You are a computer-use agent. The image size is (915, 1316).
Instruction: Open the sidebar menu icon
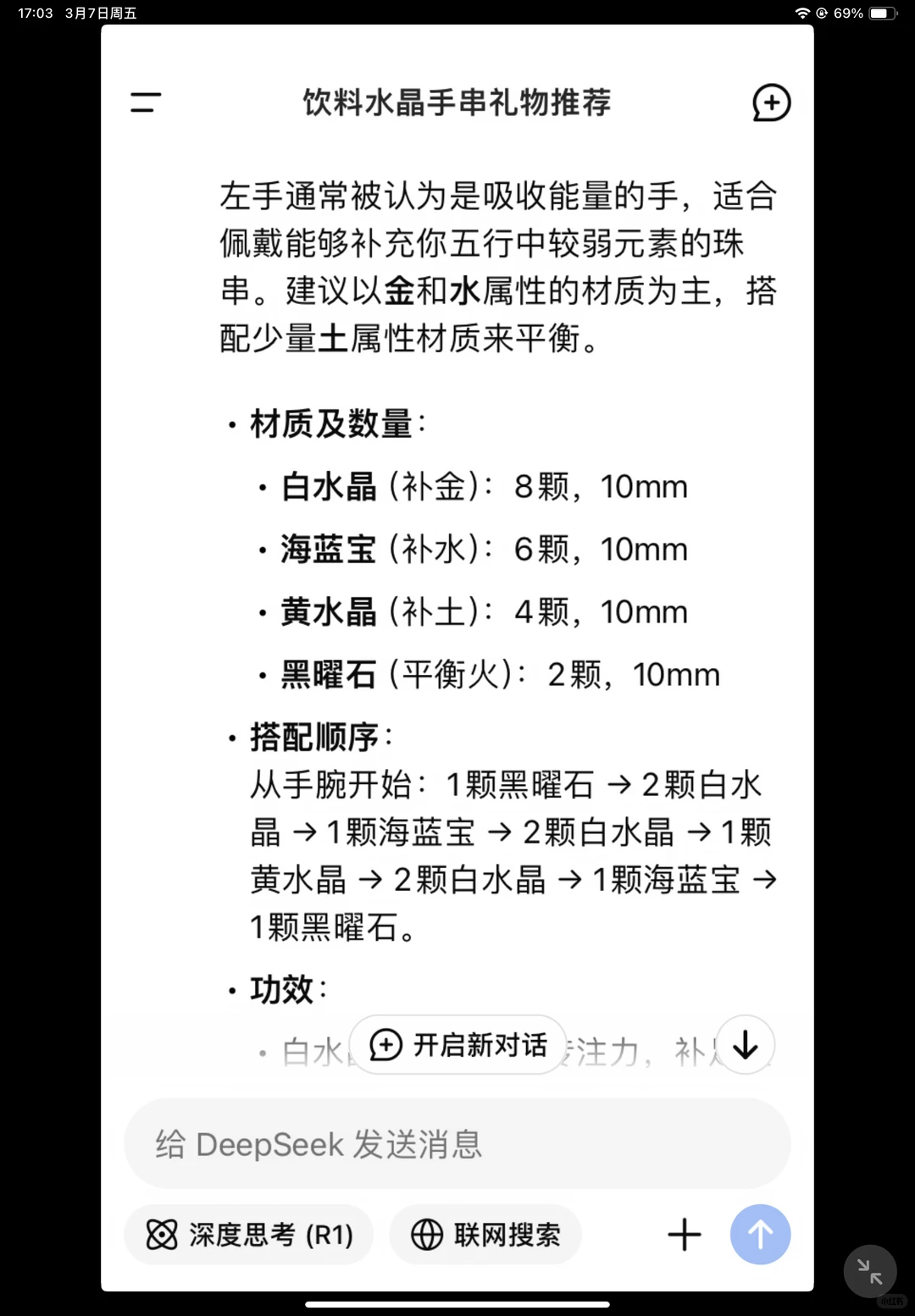(146, 102)
